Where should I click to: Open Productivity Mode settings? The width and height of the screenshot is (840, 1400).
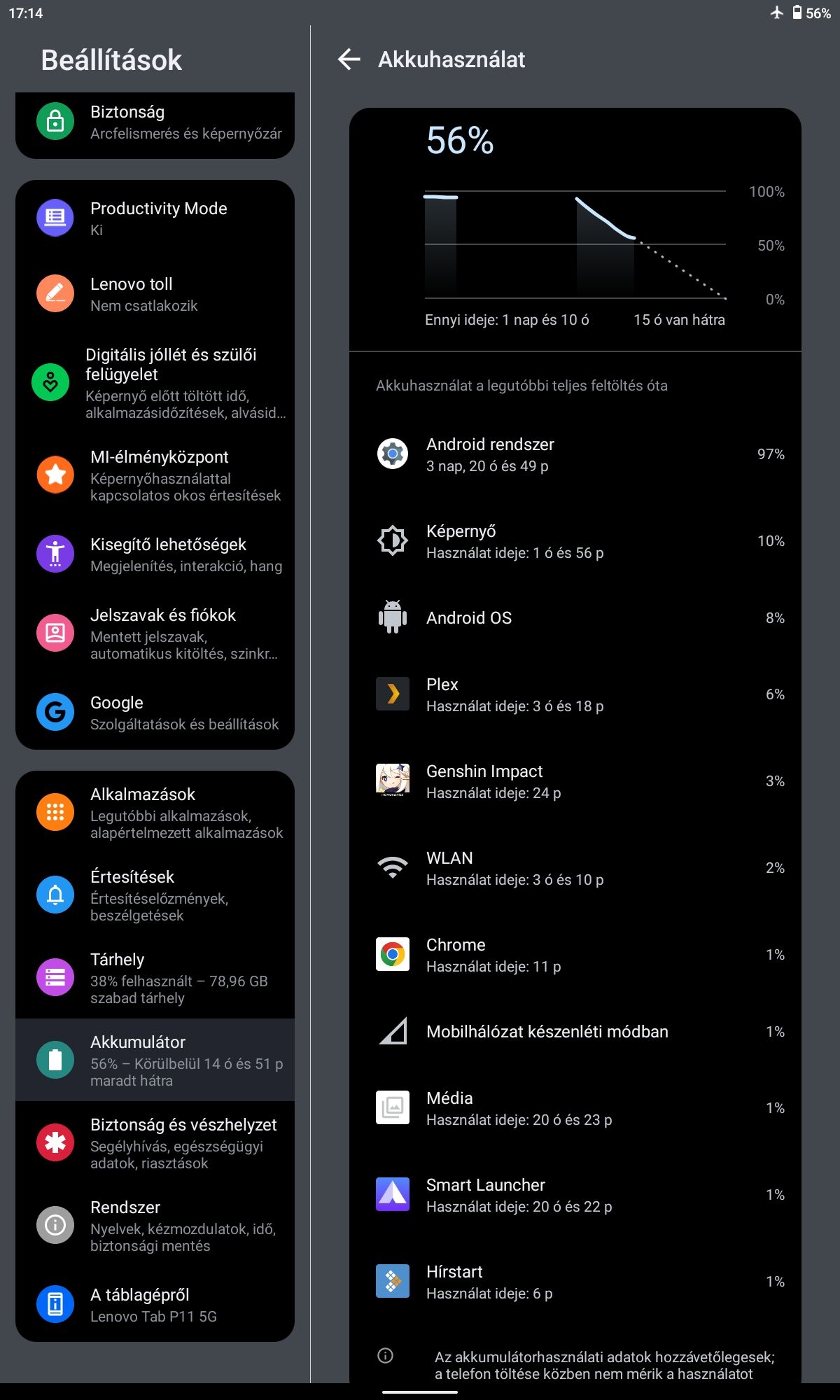tap(155, 218)
